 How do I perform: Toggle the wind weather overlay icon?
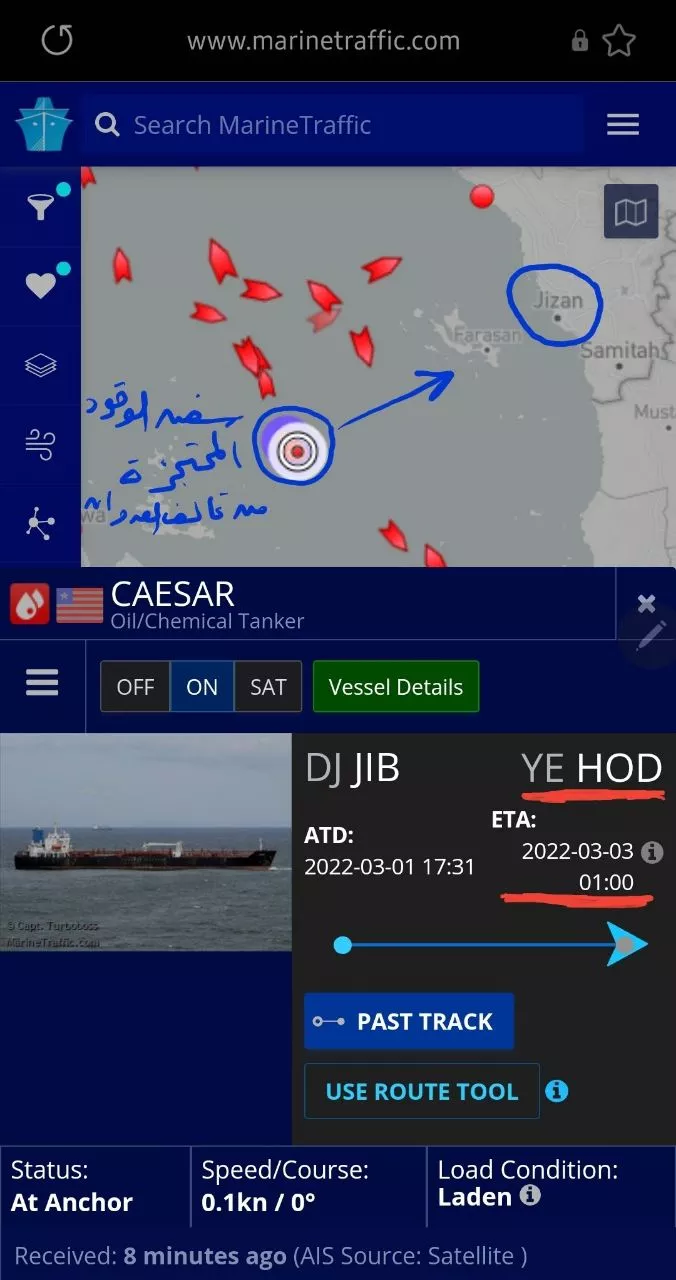tap(41, 445)
